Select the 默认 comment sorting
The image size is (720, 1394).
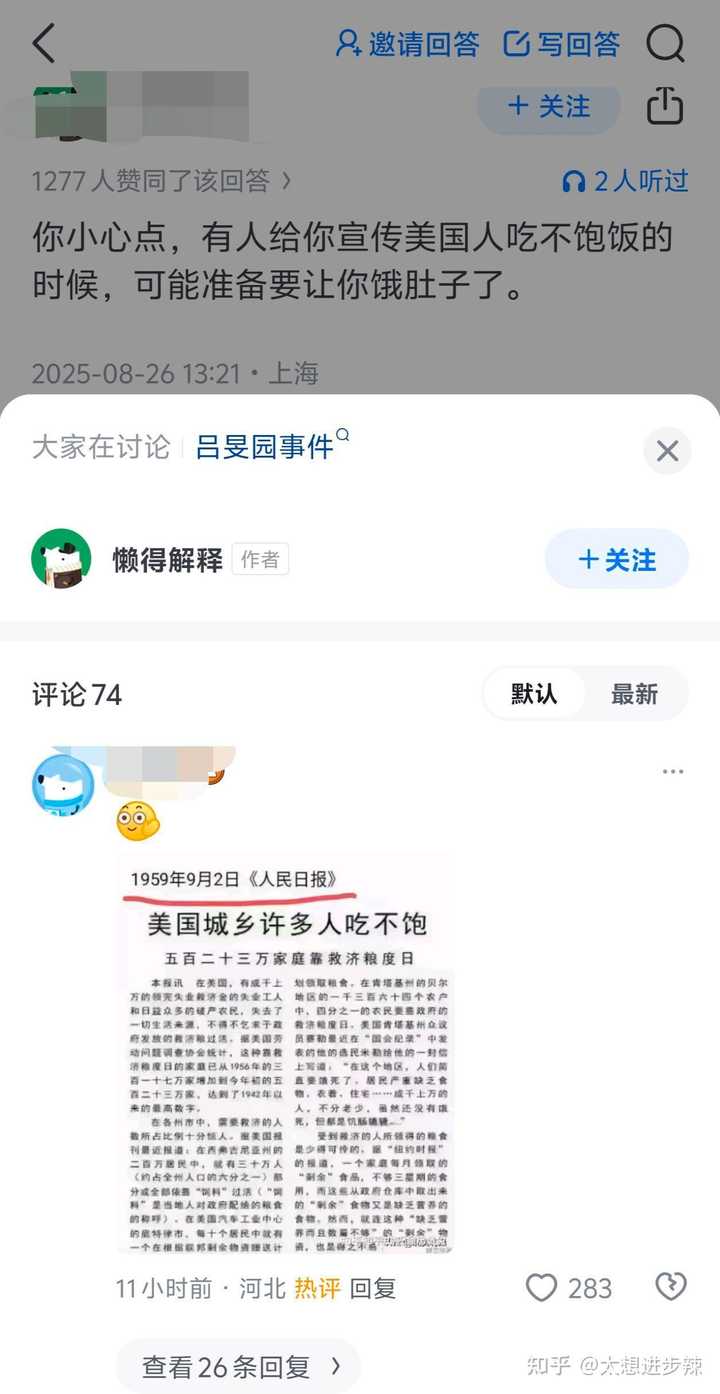coord(534,694)
